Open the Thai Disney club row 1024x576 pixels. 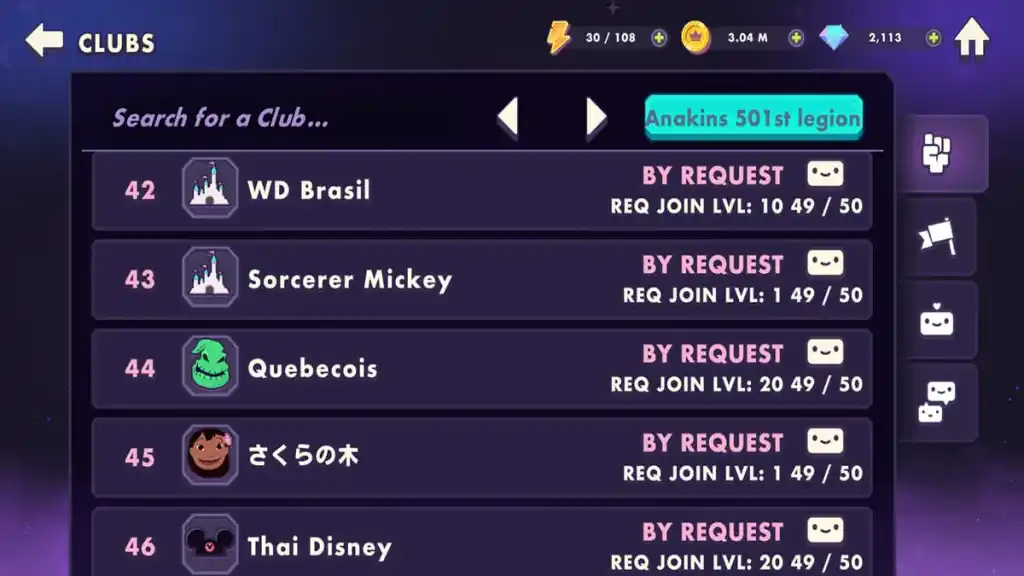click(x=480, y=545)
